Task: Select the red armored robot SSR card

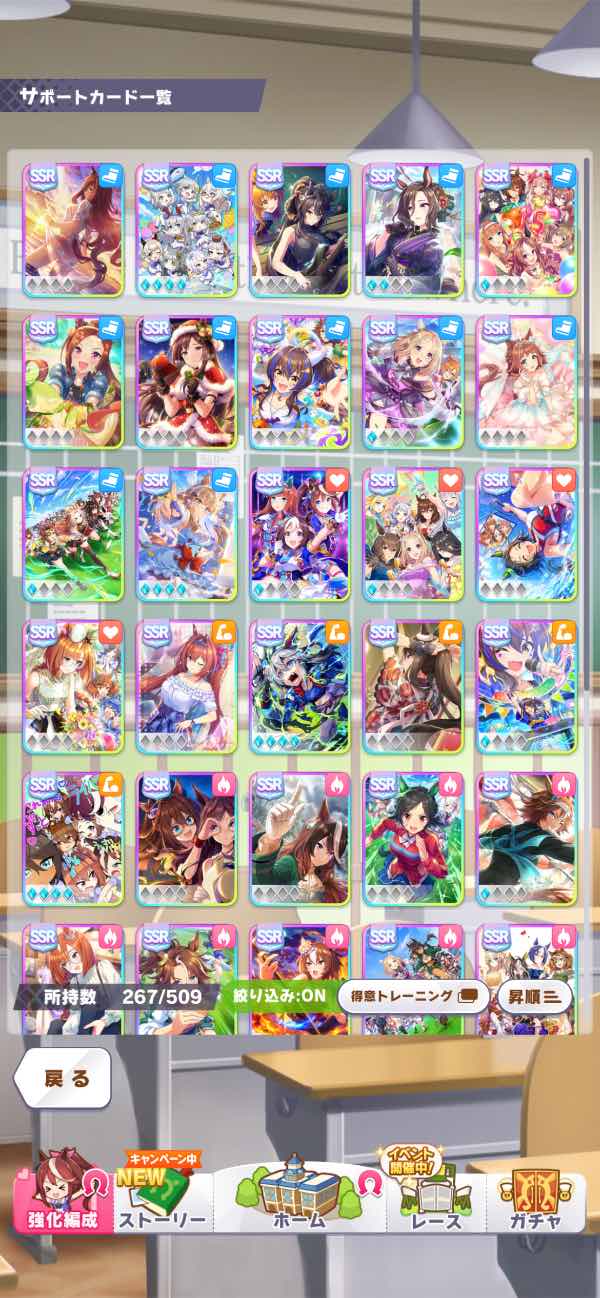Action: [x=412, y=686]
